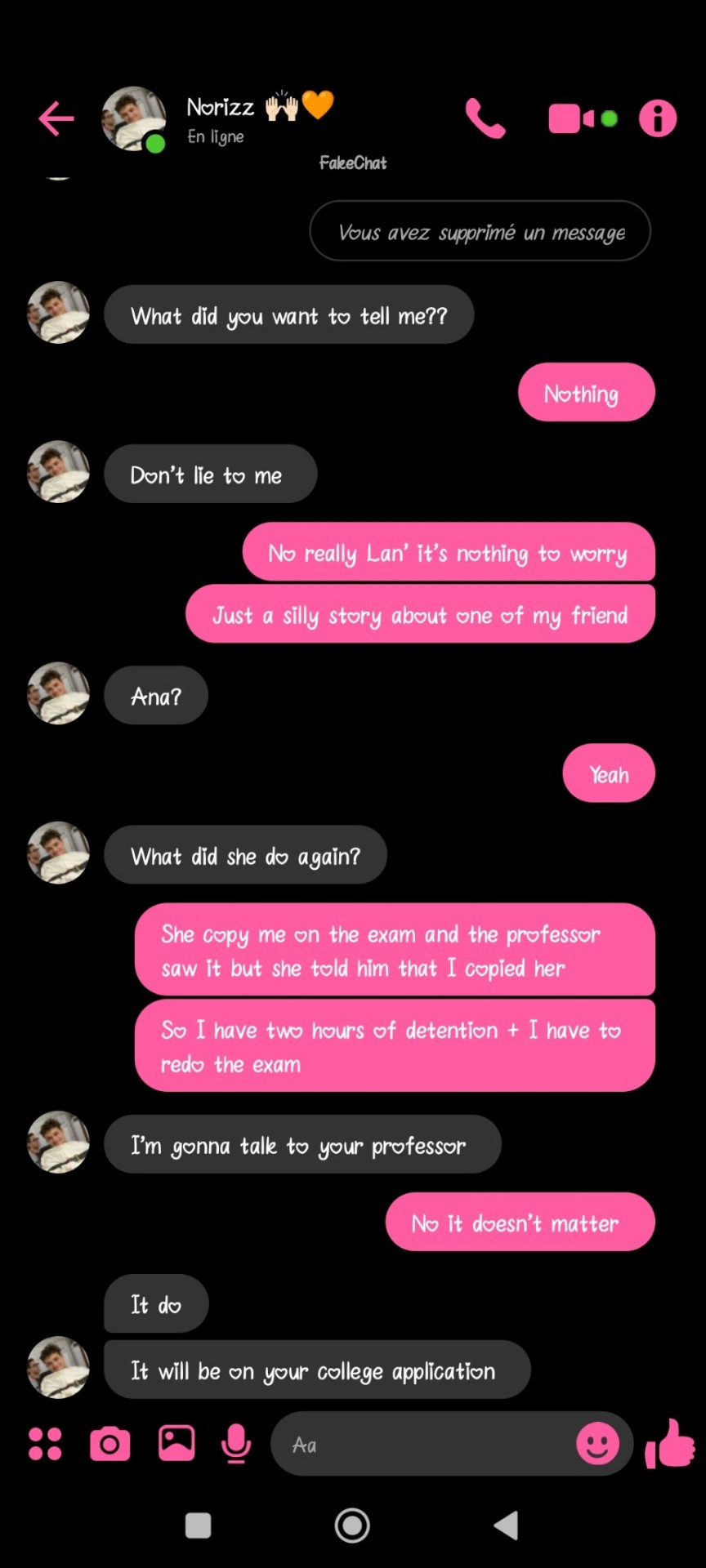Tap the system home button
This screenshot has height=1568, width=706.
click(352, 1525)
